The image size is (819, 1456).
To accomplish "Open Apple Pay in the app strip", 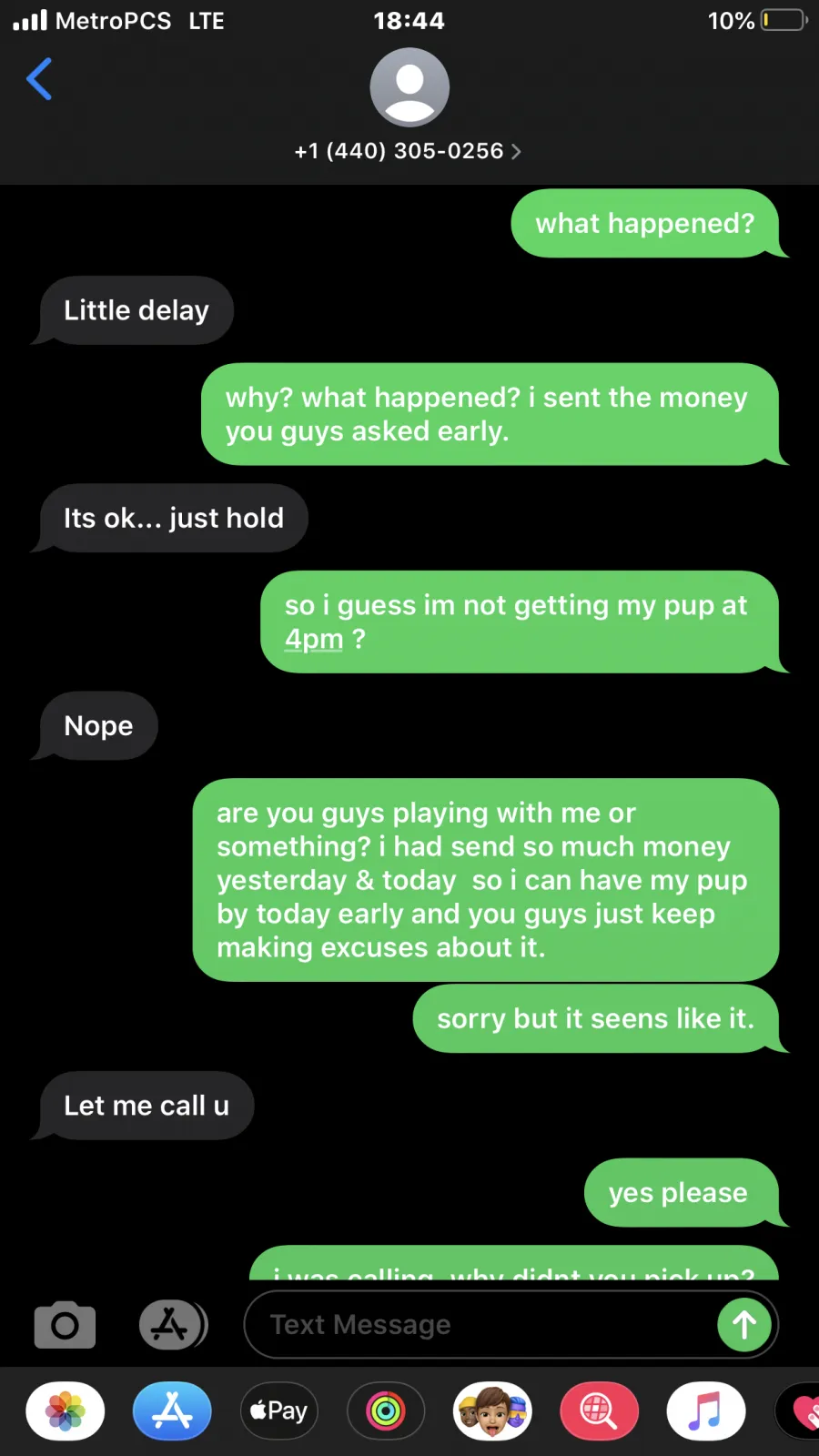I will coord(279,1411).
